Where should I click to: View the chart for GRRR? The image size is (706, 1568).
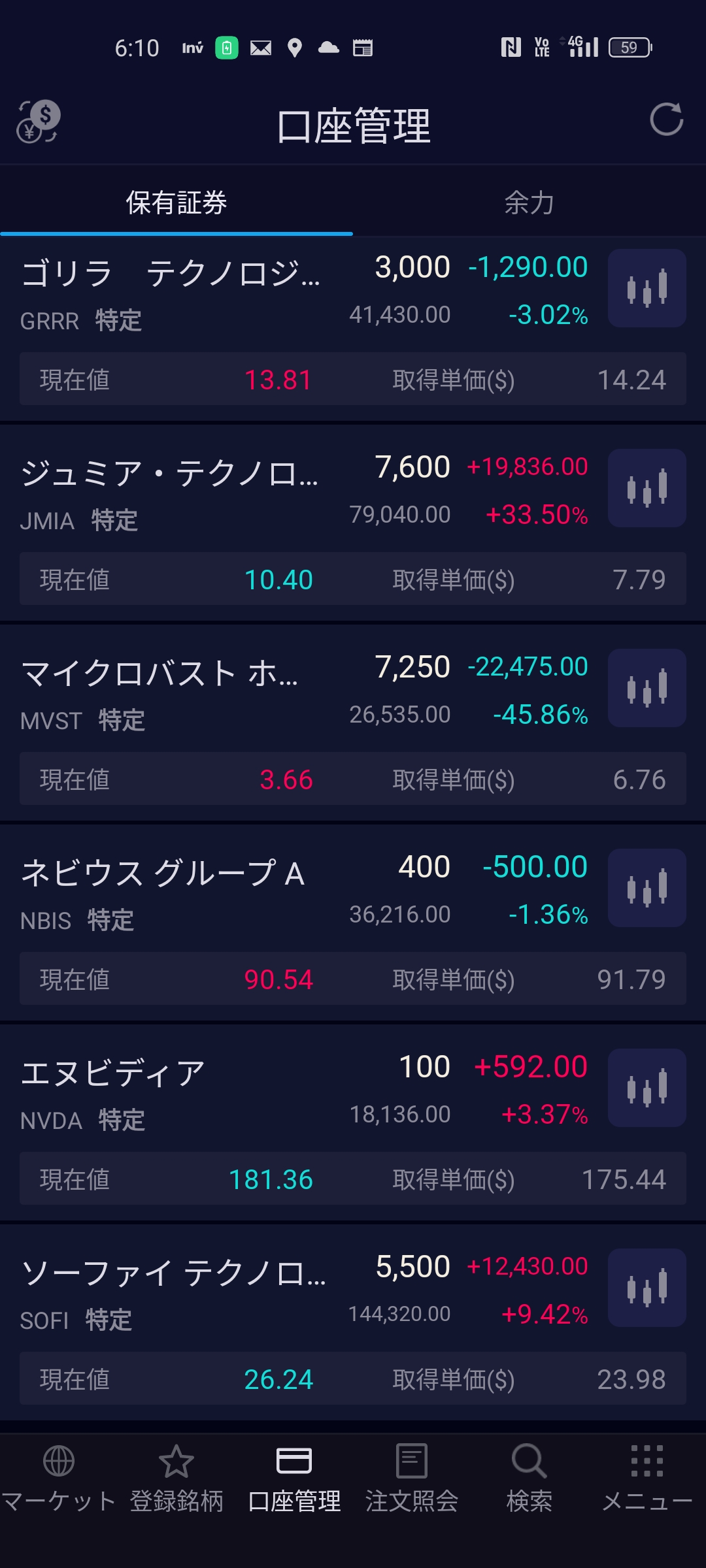pos(647,288)
